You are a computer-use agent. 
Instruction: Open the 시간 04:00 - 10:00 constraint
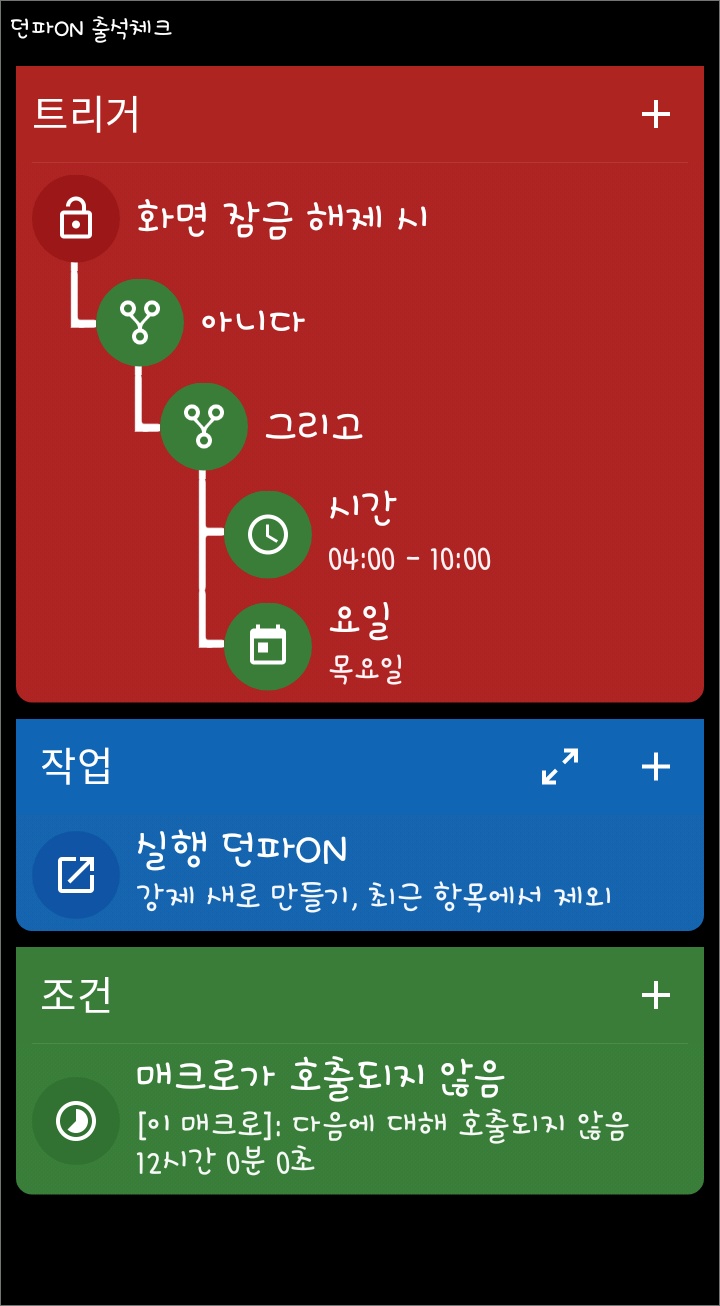point(408,533)
